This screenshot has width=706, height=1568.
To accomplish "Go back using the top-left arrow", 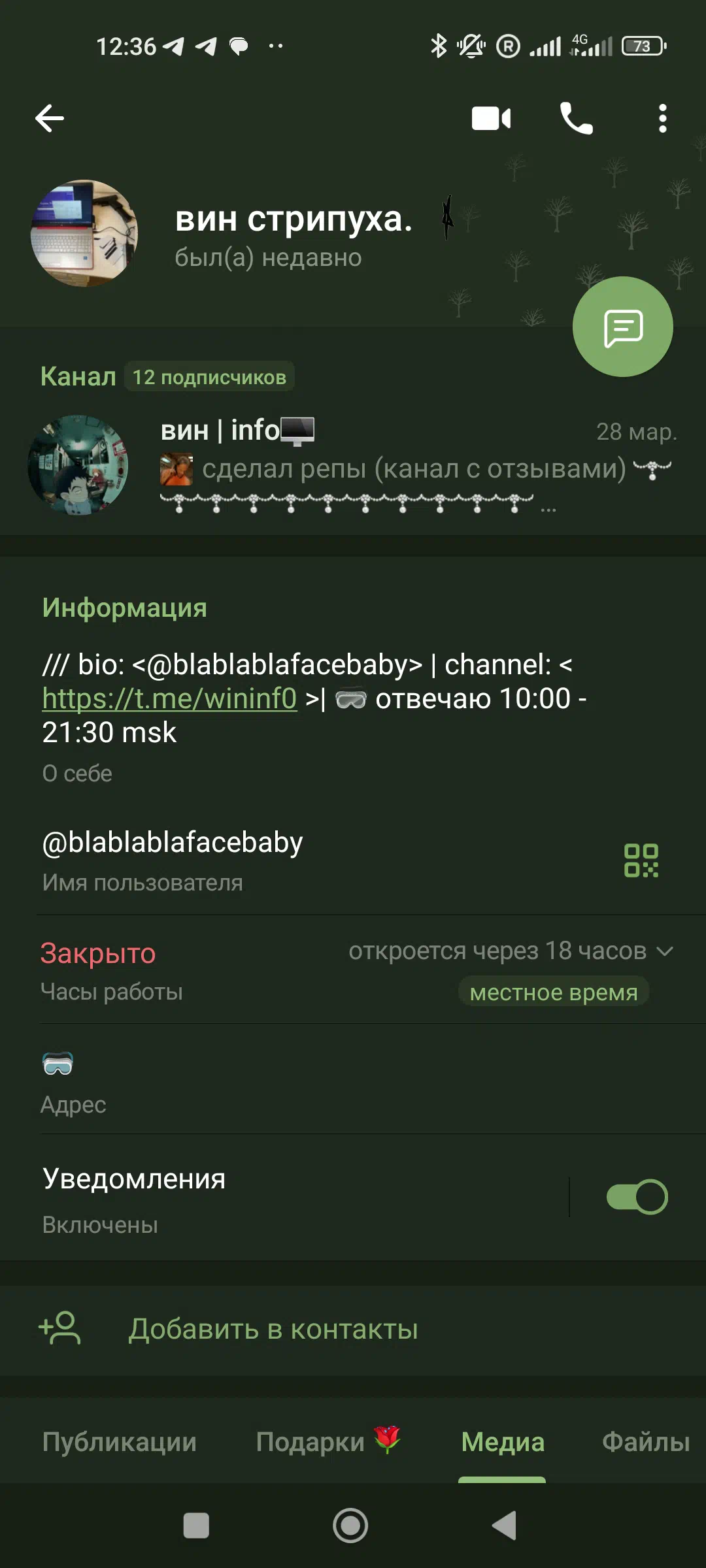I will click(50, 118).
